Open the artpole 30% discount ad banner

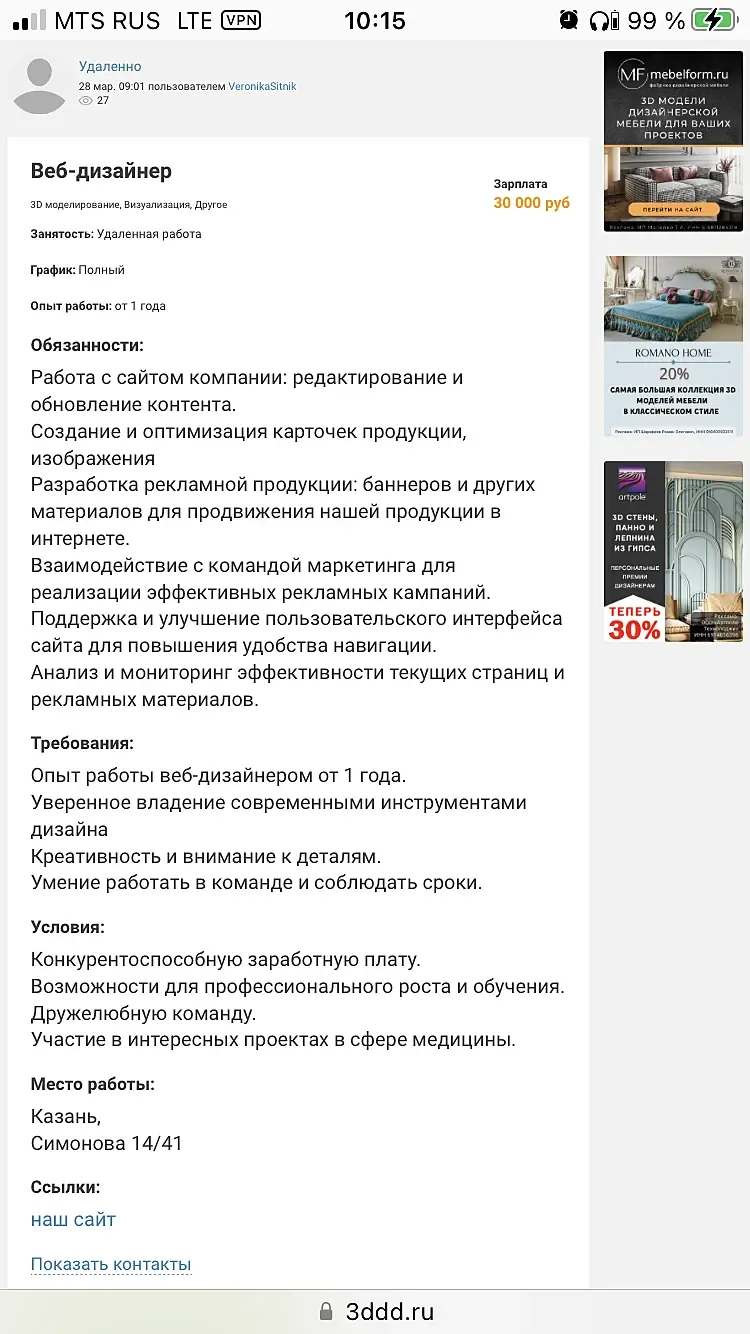coord(673,550)
